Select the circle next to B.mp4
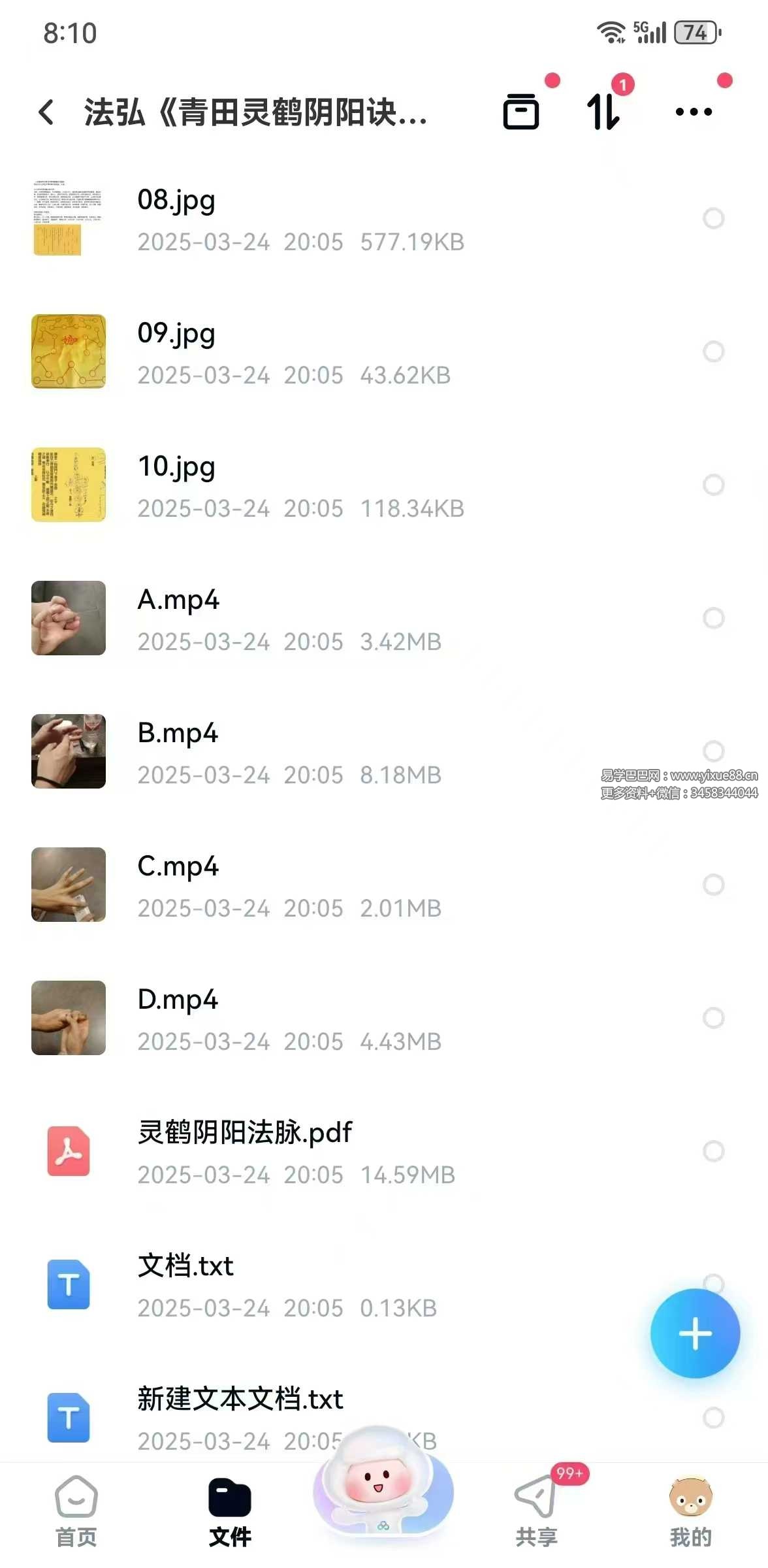Viewport: 768px width, 1568px height. [x=713, y=751]
